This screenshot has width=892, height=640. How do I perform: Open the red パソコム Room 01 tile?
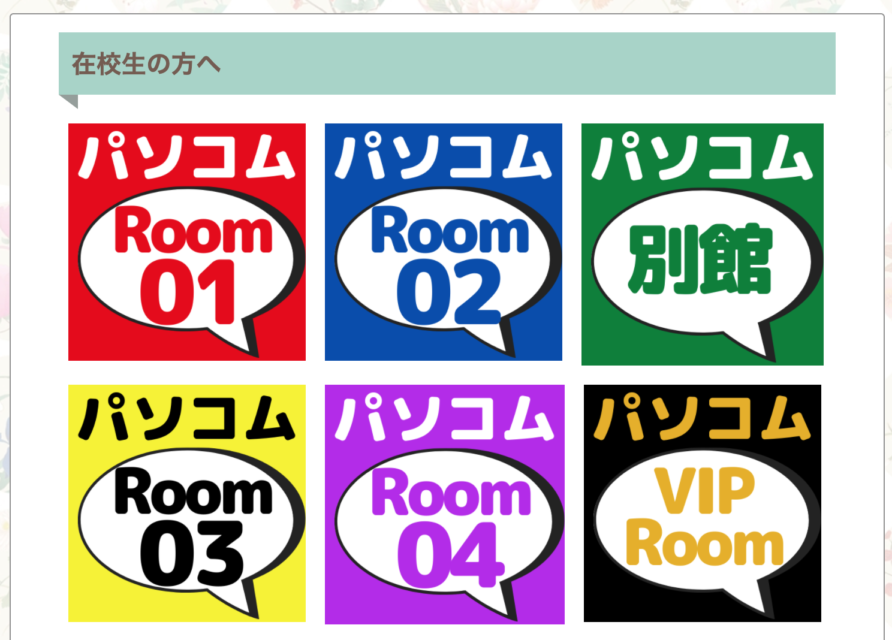pyautogui.click(x=186, y=242)
